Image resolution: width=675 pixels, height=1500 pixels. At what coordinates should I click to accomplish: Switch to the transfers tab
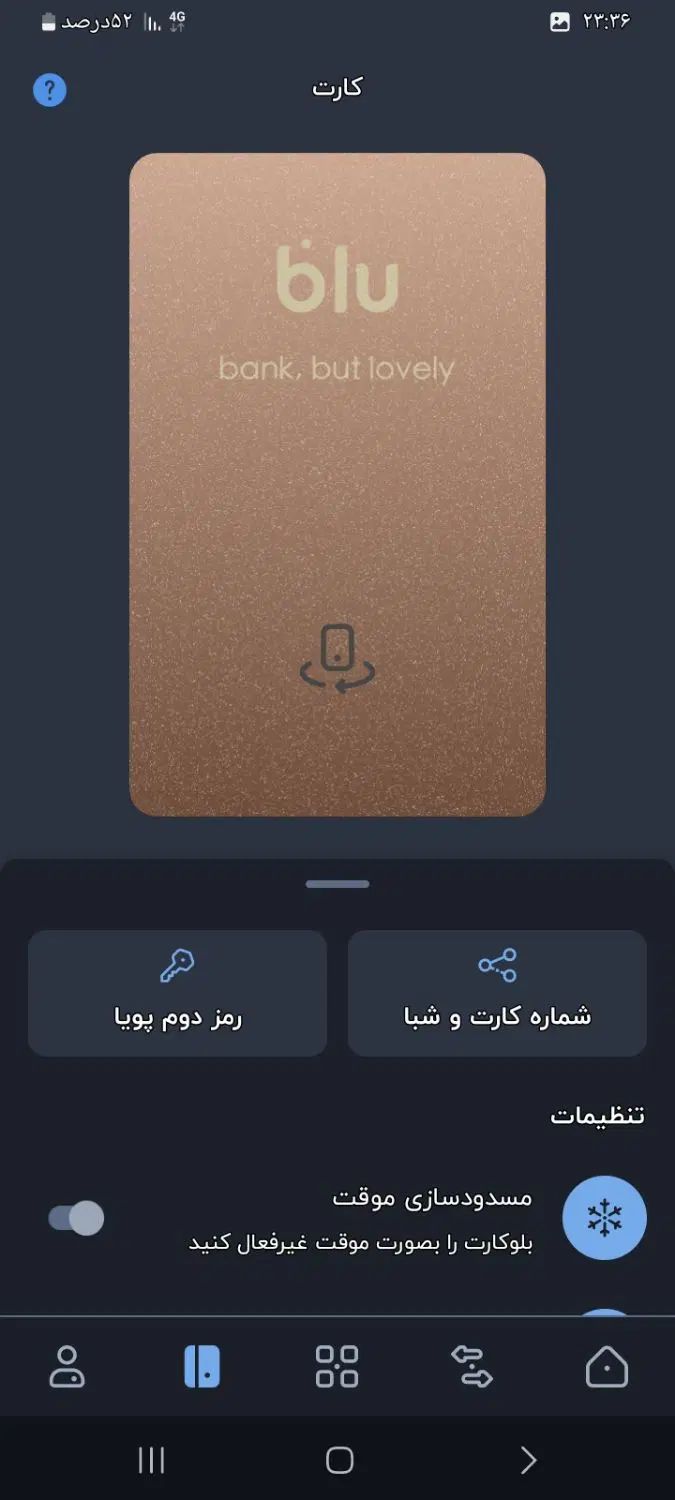click(472, 1366)
